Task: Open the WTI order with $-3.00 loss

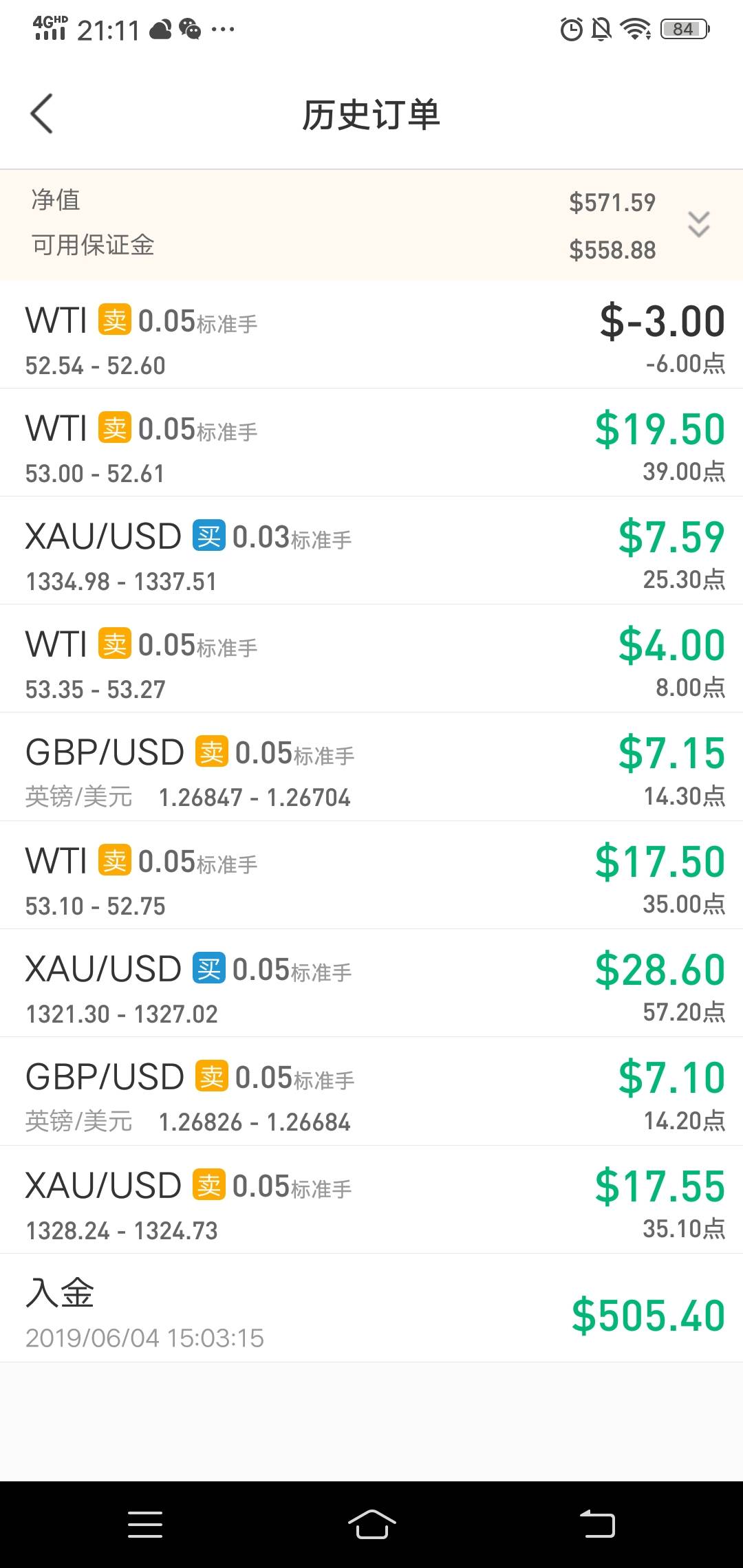Action: coord(371,335)
